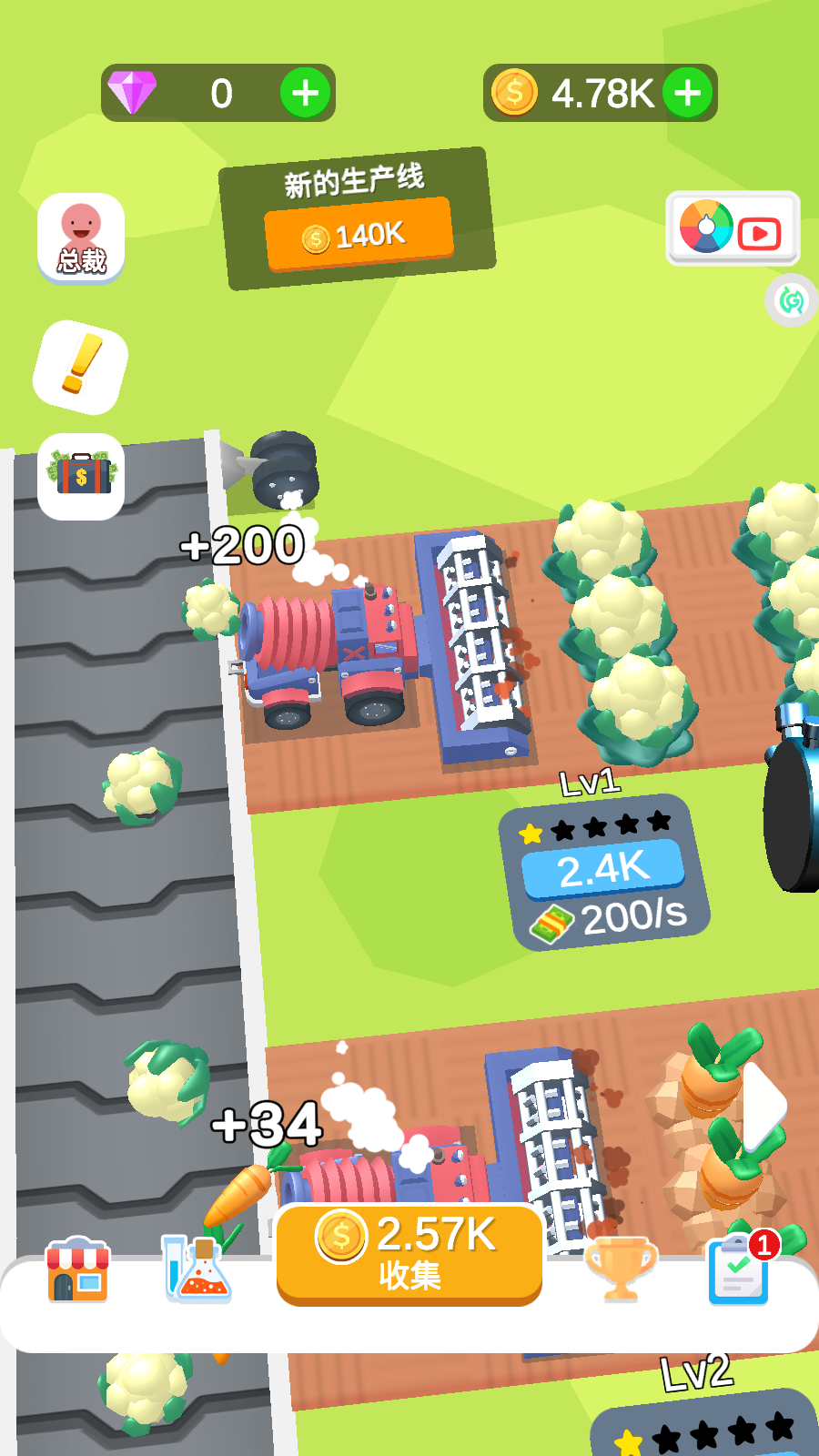Upgrade the Lv1 cauliflower line for 2.4K

(602, 868)
